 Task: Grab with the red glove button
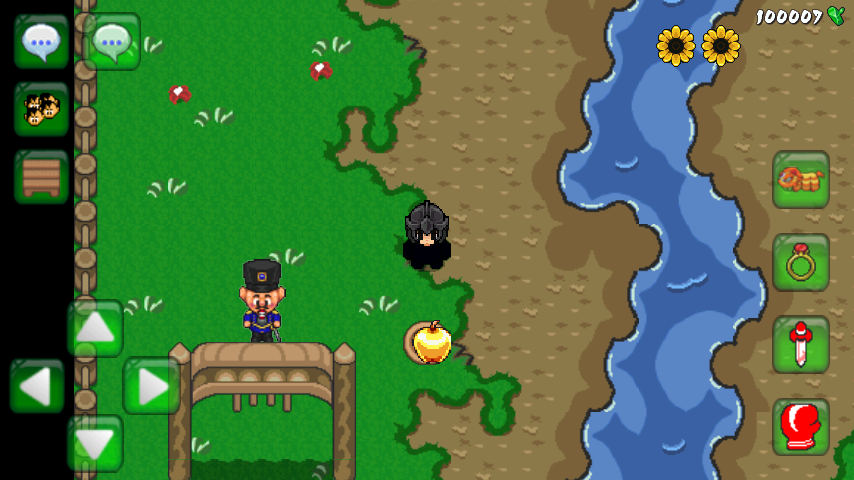point(801,427)
